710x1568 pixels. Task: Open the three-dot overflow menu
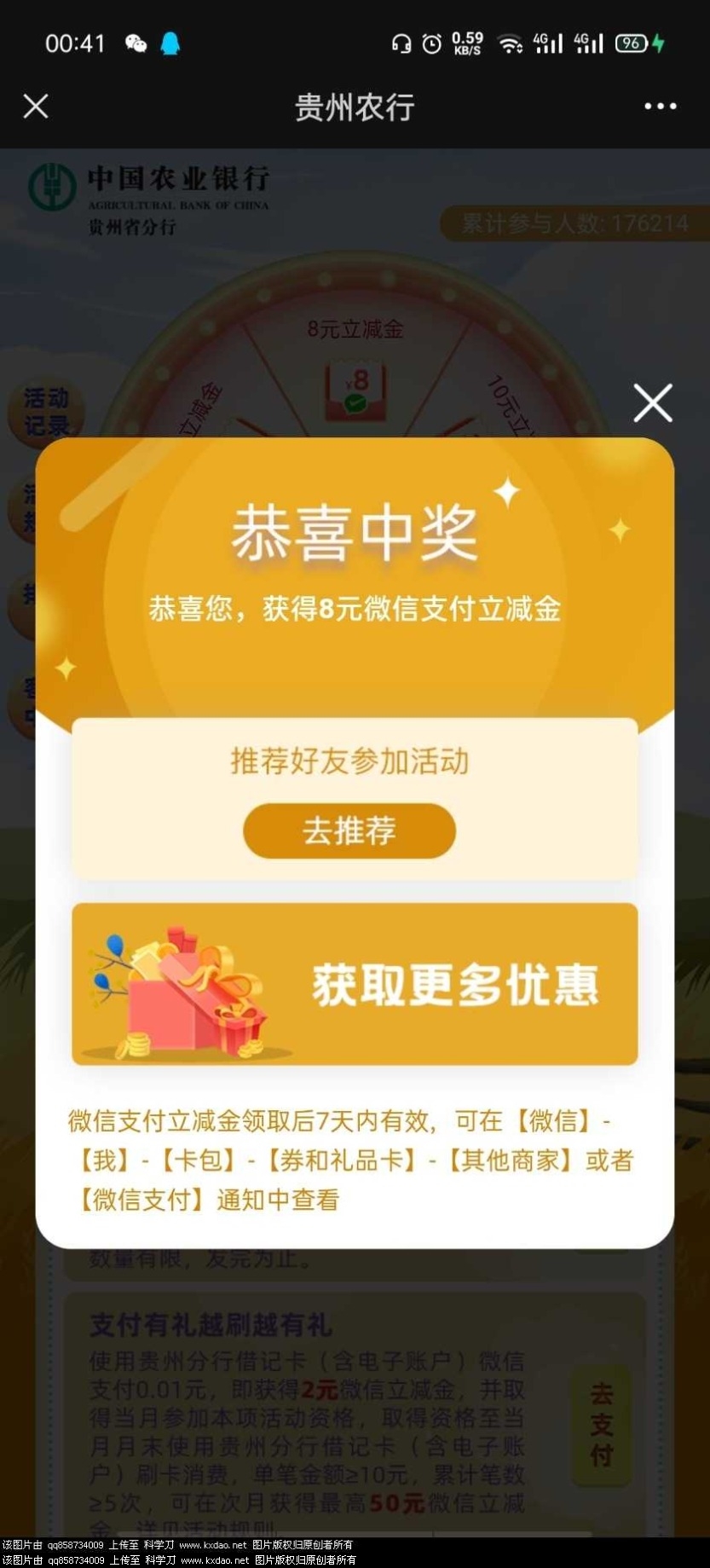[660, 107]
